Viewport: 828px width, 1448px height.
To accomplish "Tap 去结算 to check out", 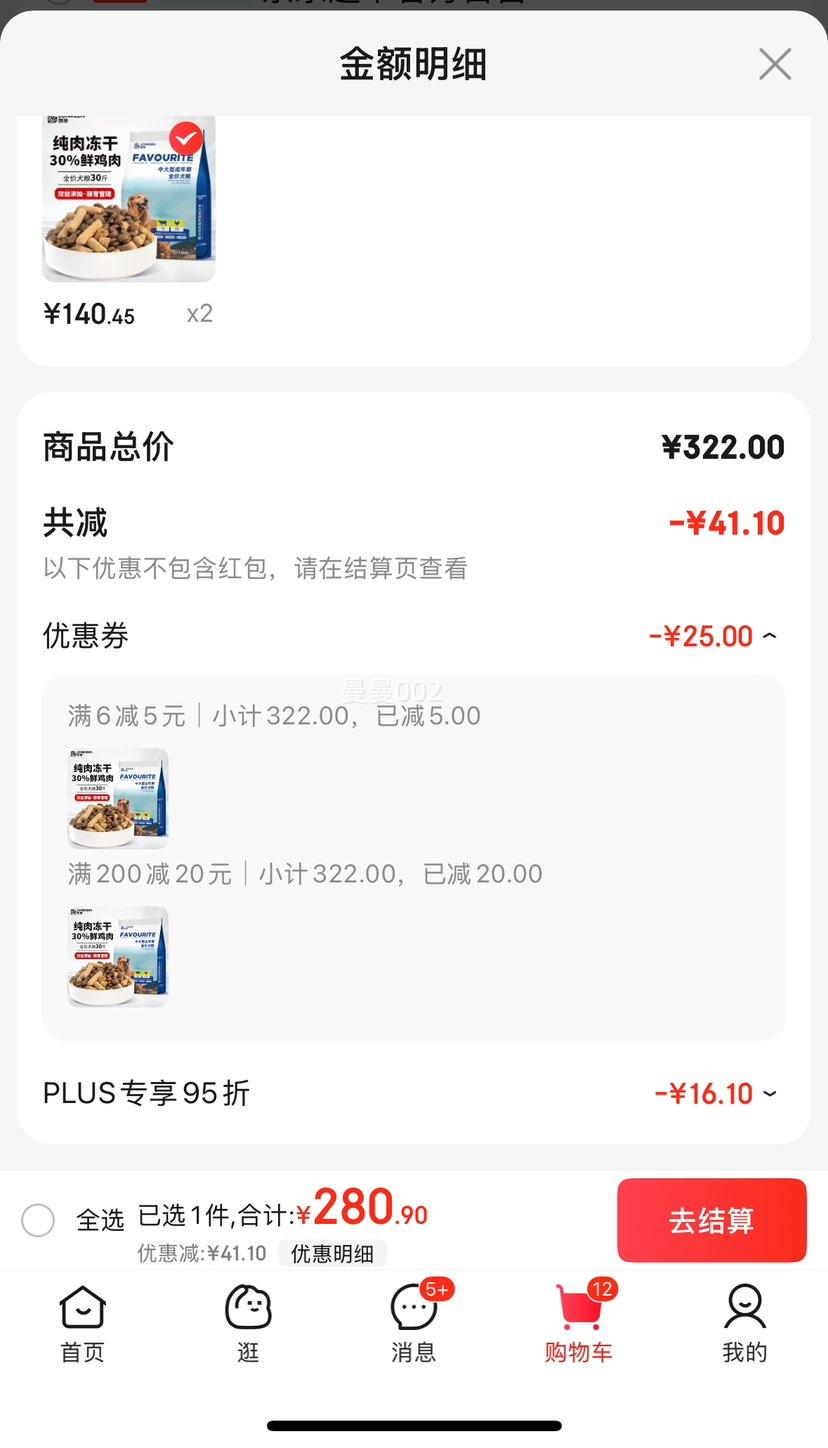I will tap(711, 1220).
